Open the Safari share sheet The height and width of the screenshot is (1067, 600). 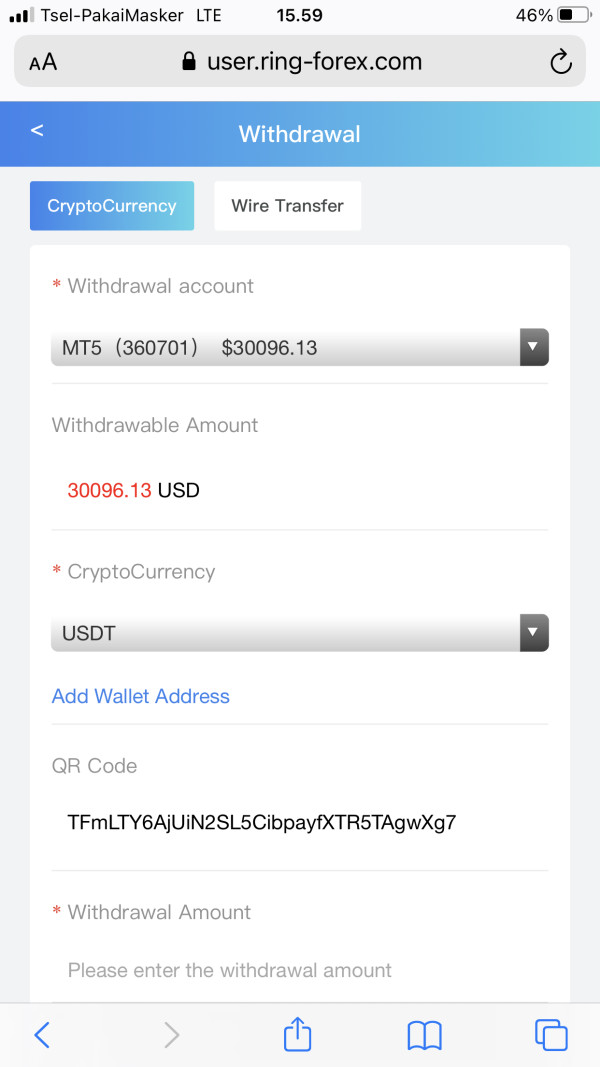(297, 1035)
